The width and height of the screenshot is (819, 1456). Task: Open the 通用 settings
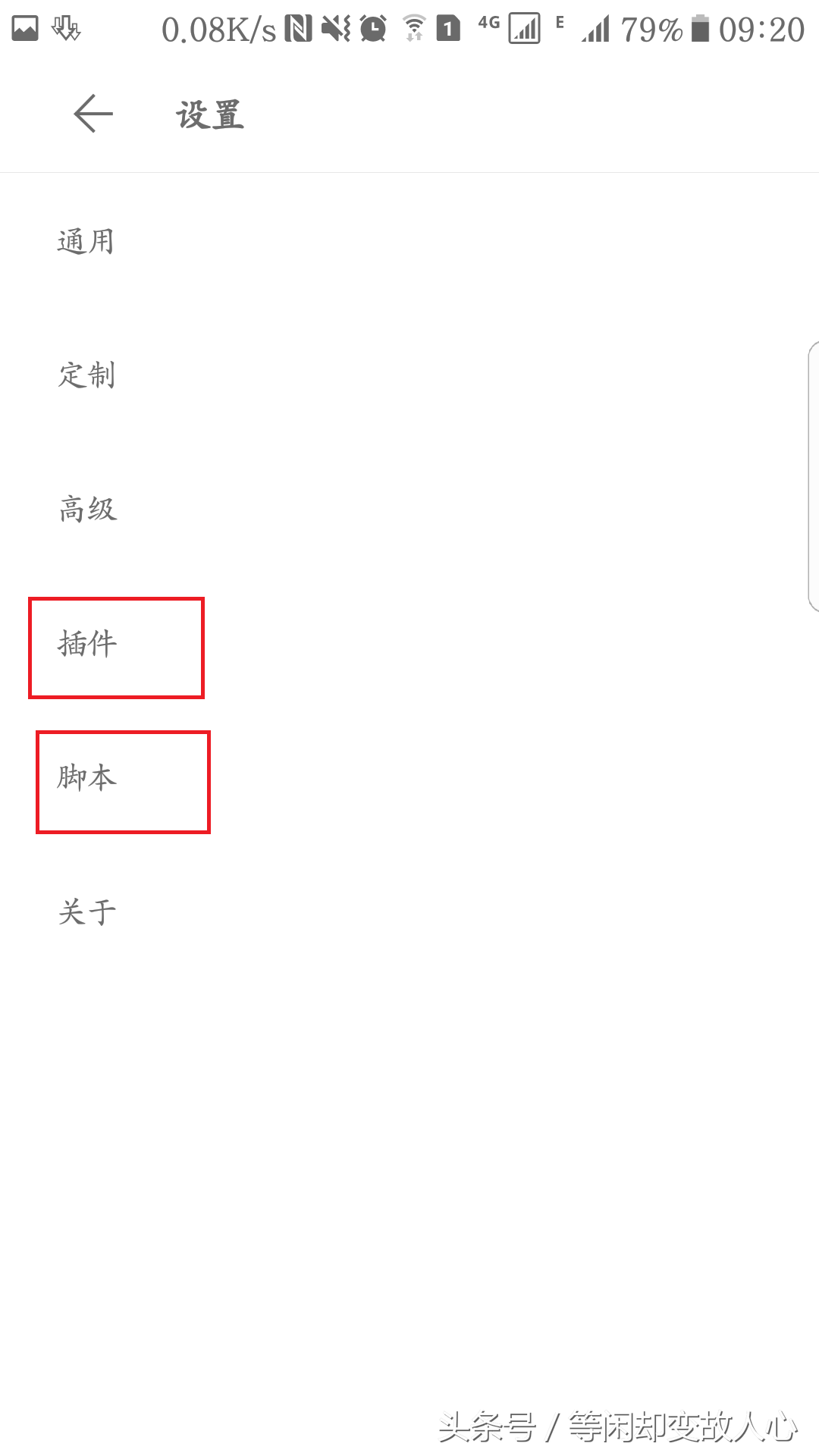[x=86, y=242]
